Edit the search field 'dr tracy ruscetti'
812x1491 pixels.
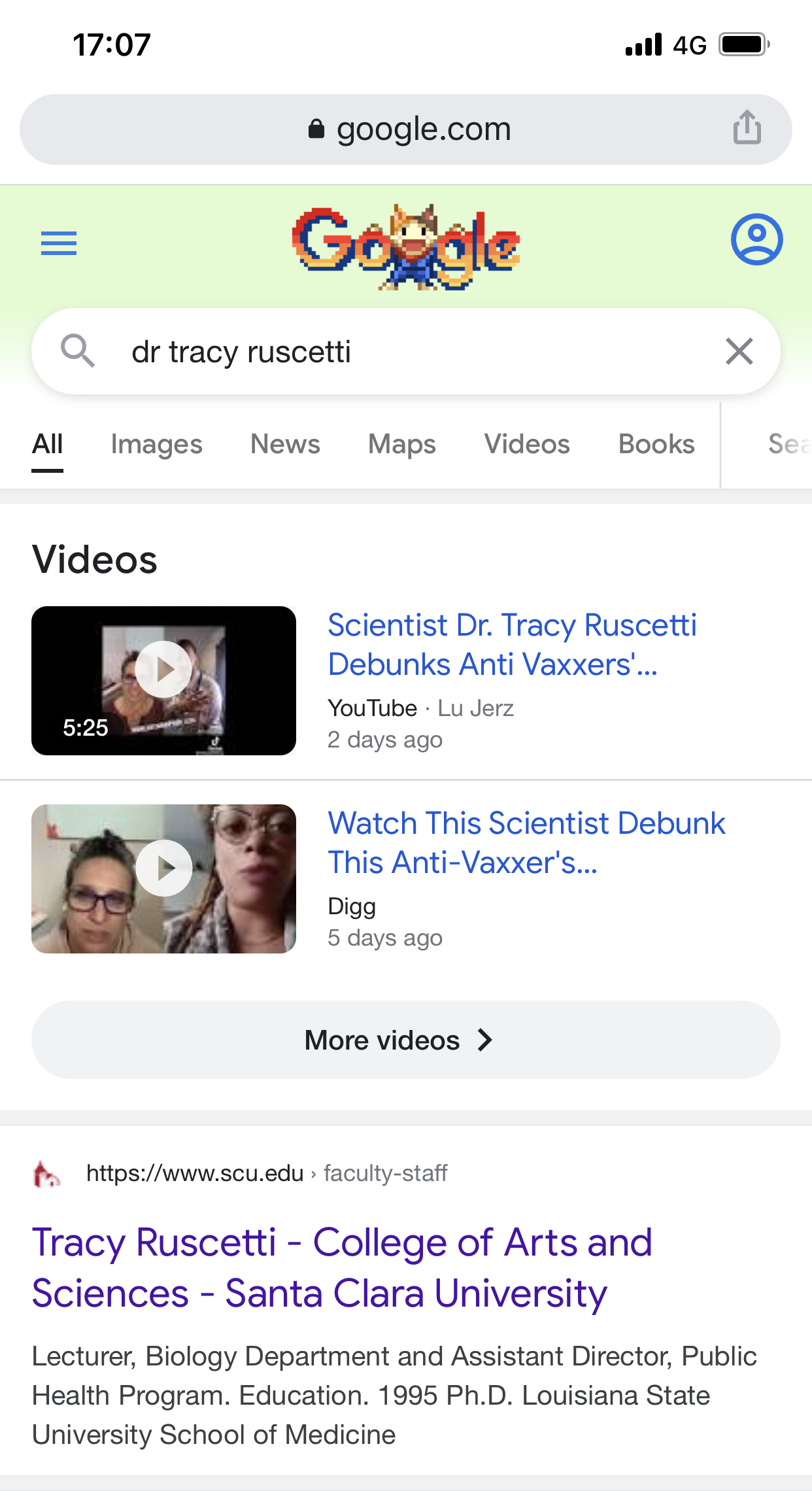pos(392,352)
